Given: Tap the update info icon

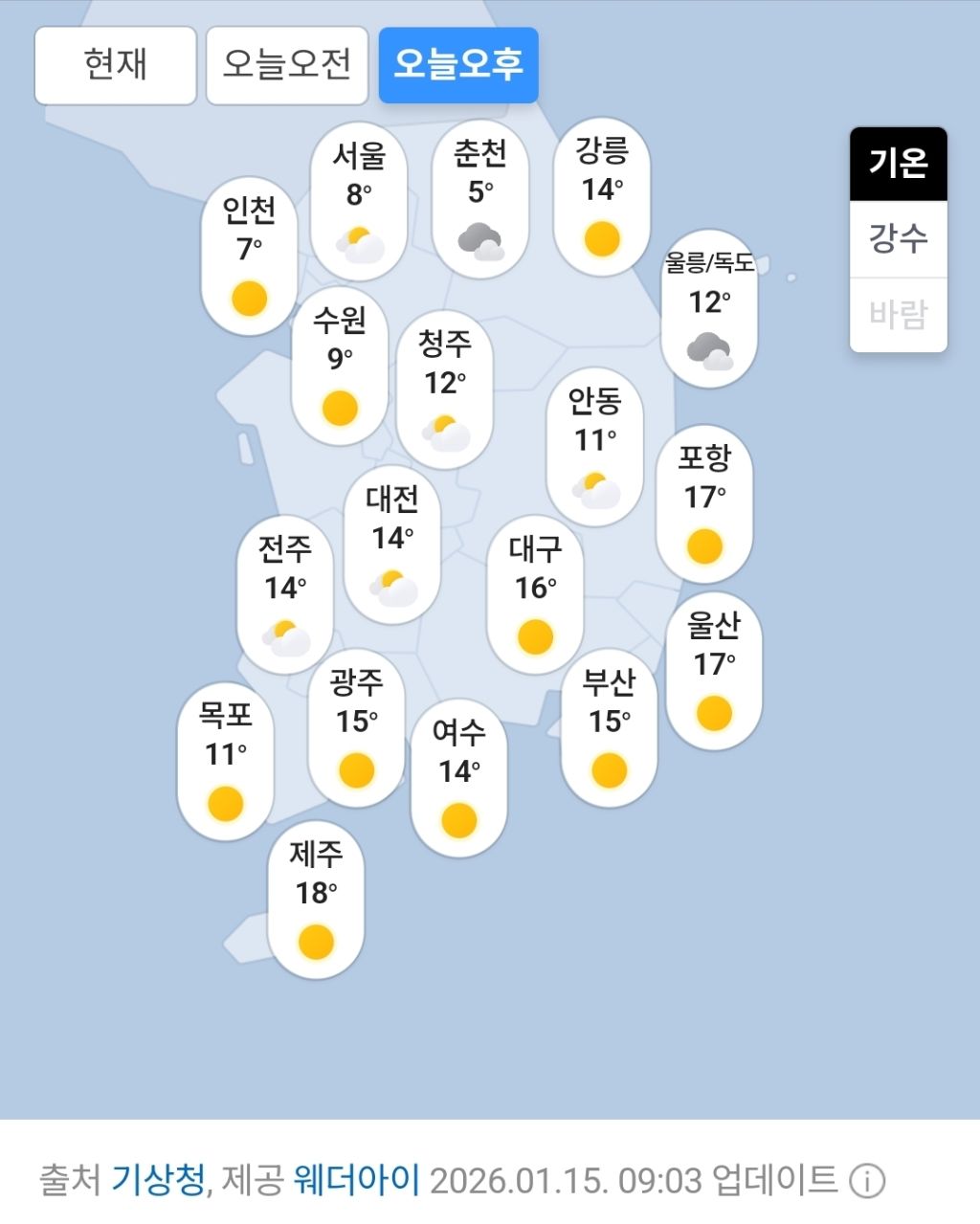Looking at the screenshot, I should point(867,1180).
